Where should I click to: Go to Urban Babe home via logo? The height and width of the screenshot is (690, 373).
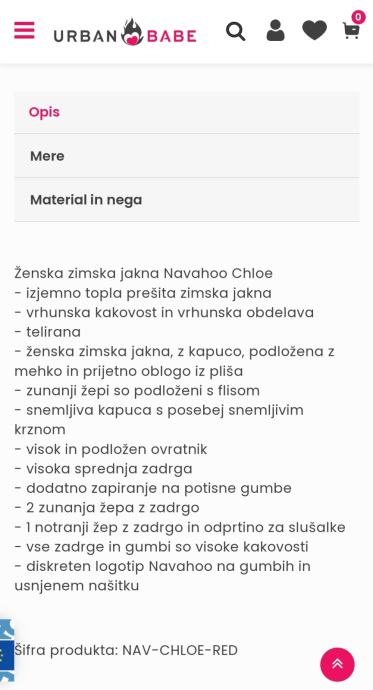coord(125,33)
